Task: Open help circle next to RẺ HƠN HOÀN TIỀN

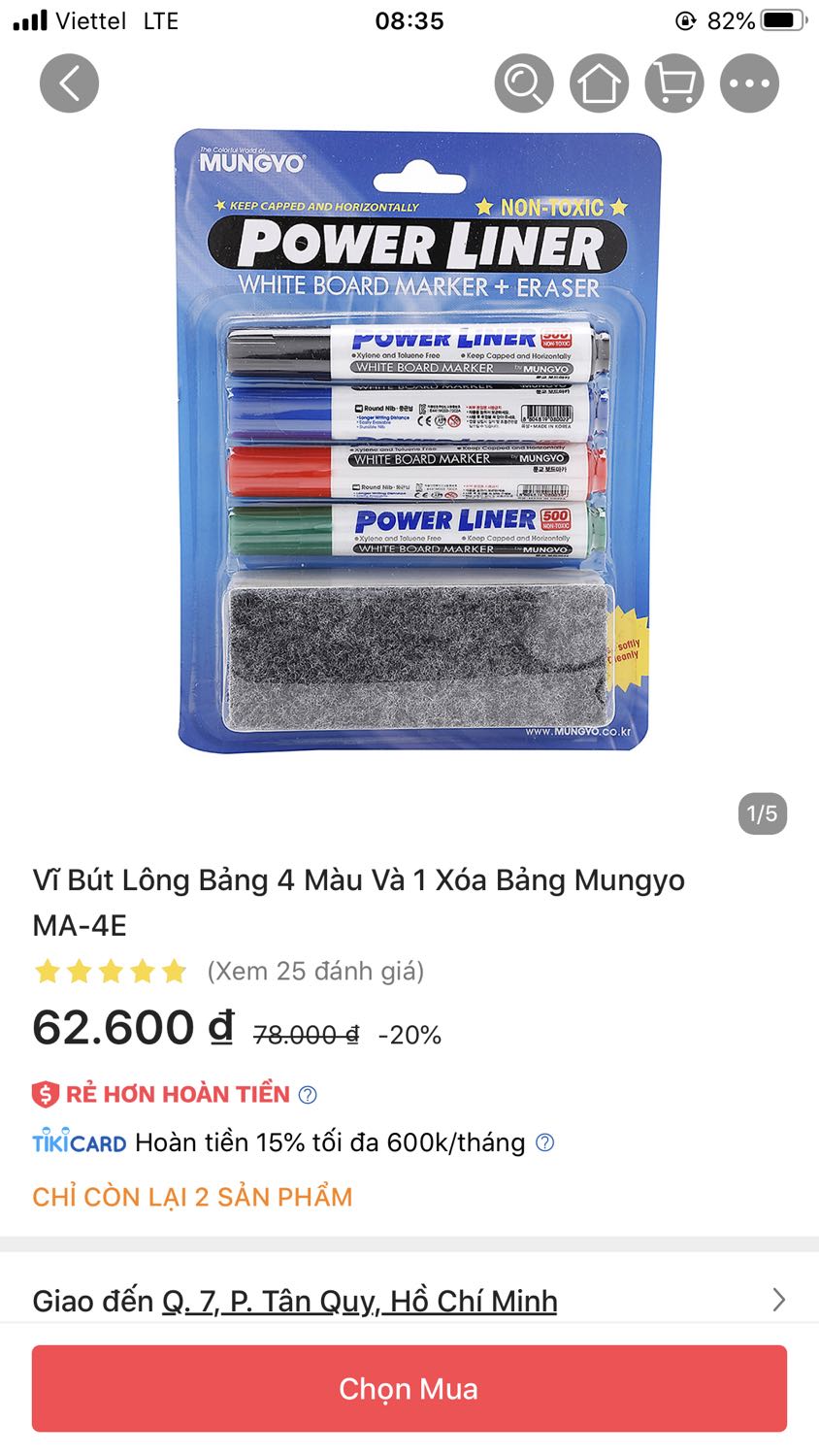Action: click(x=308, y=1093)
